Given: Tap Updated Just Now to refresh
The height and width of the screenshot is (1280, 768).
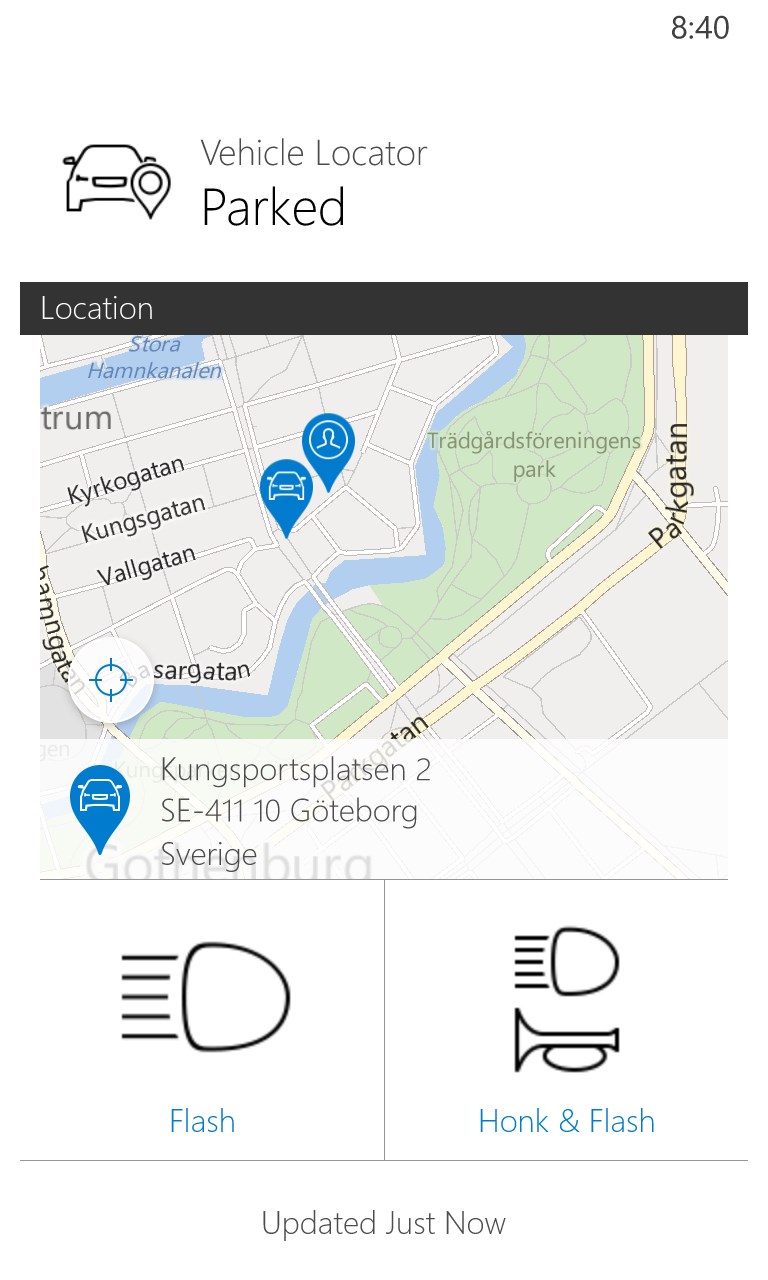Looking at the screenshot, I should pos(384,1222).
